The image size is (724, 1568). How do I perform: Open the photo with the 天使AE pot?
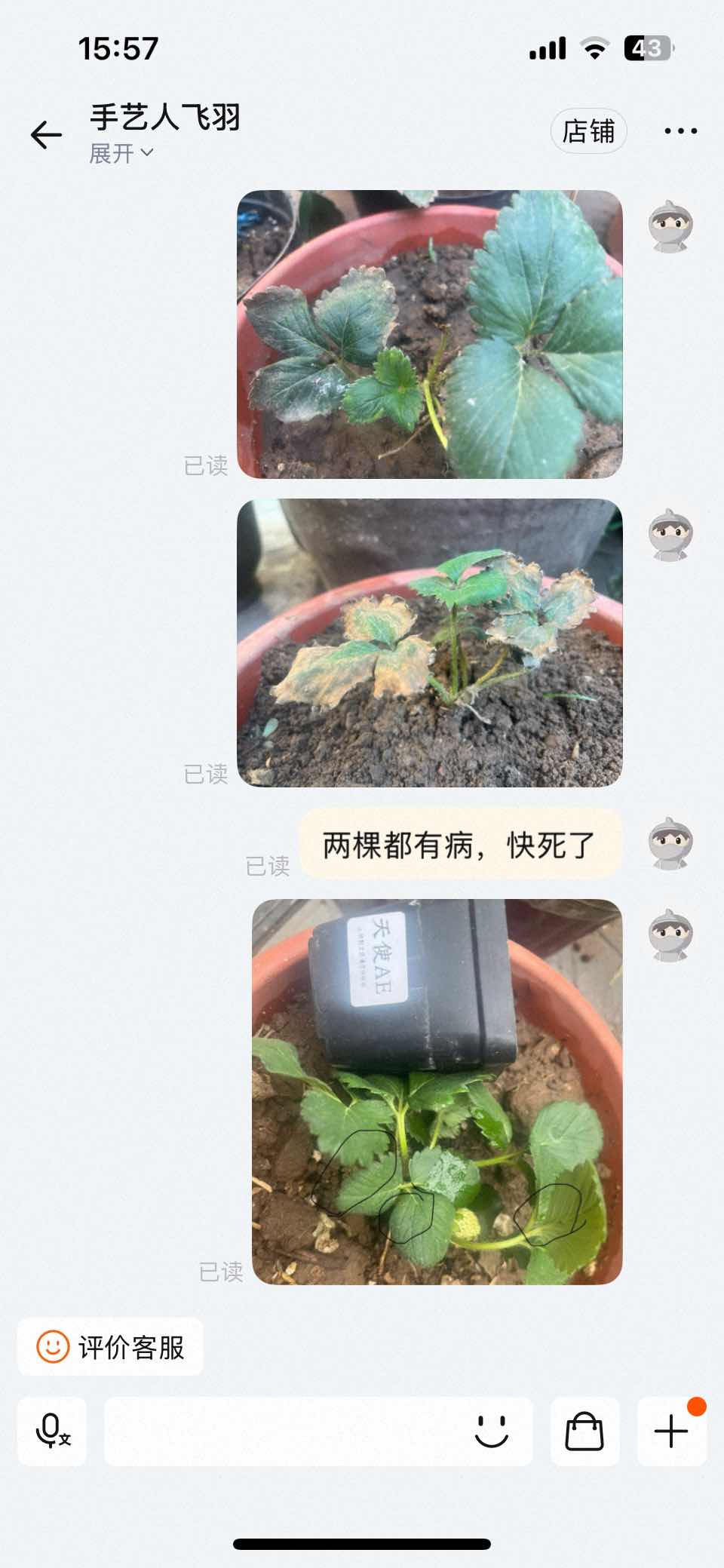pos(437,1091)
